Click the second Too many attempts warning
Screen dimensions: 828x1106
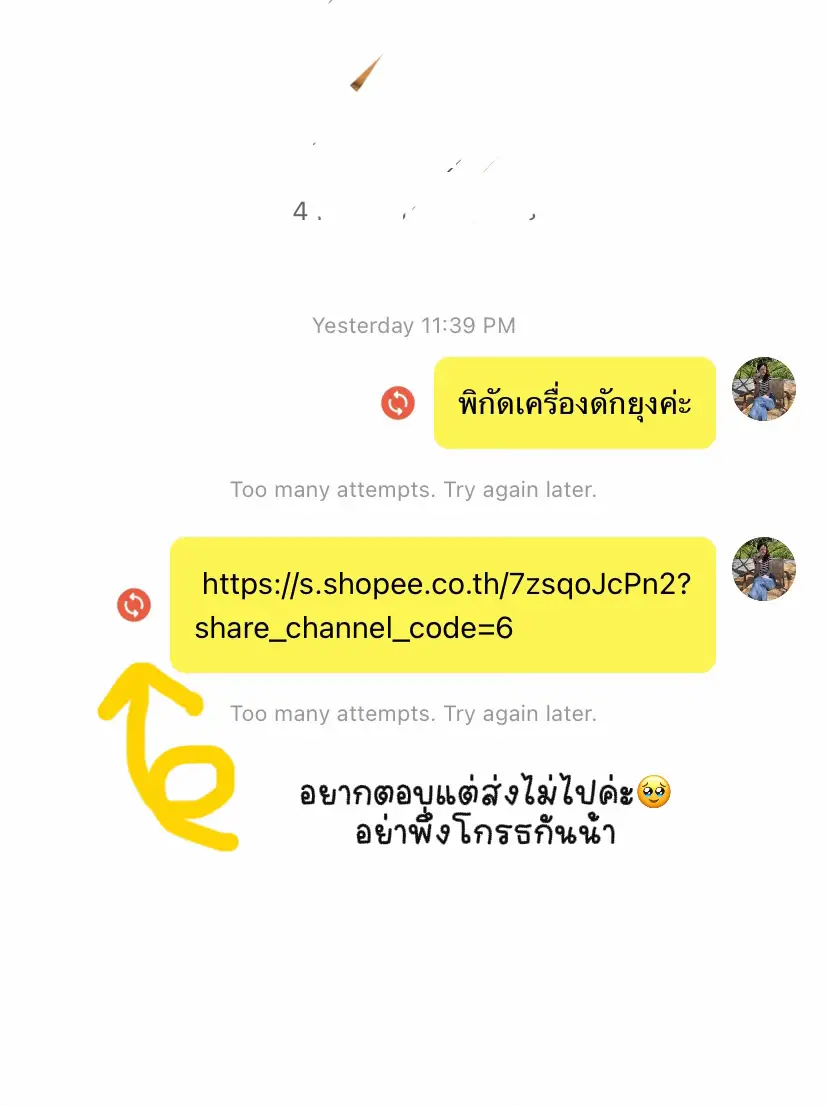tap(413, 713)
